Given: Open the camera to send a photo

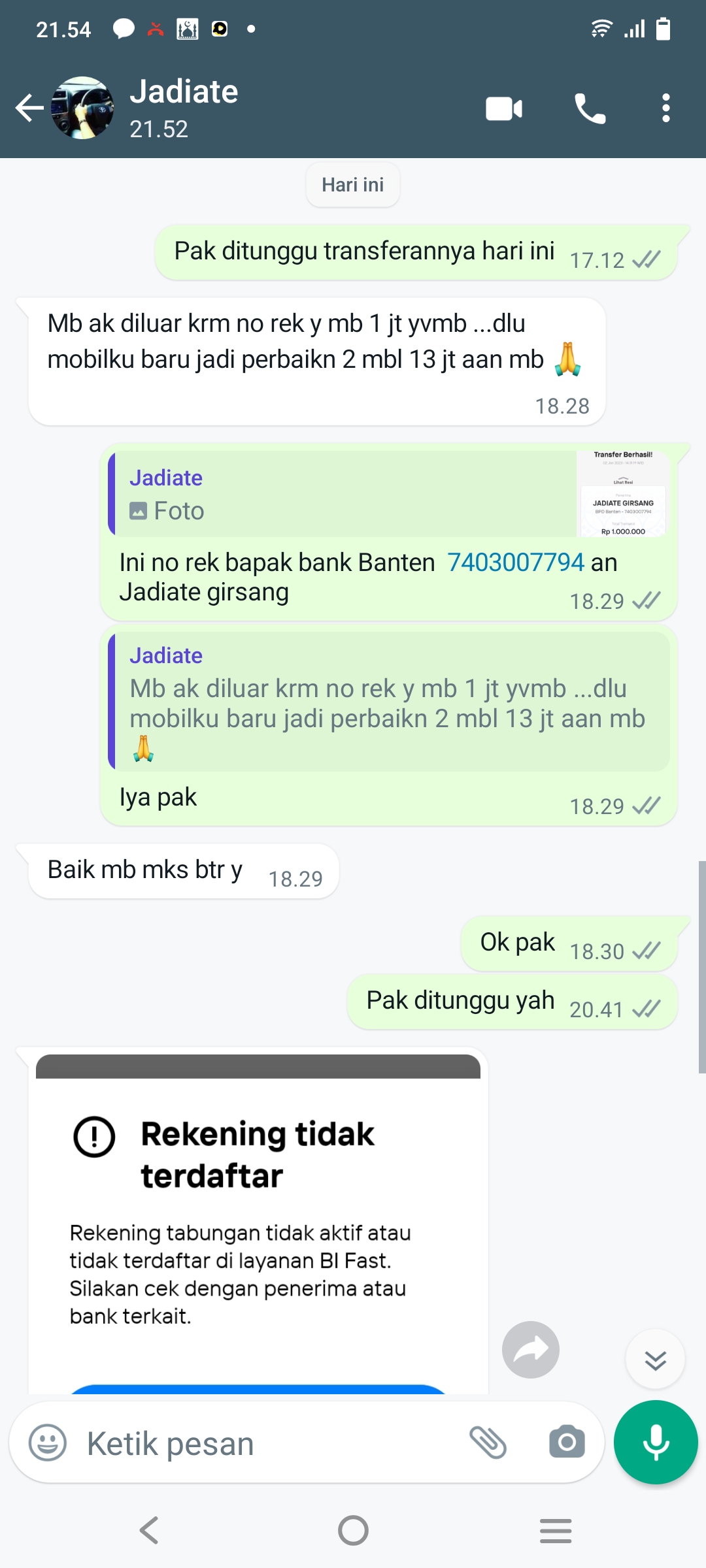Looking at the screenshot, I should click(567, 1443).
